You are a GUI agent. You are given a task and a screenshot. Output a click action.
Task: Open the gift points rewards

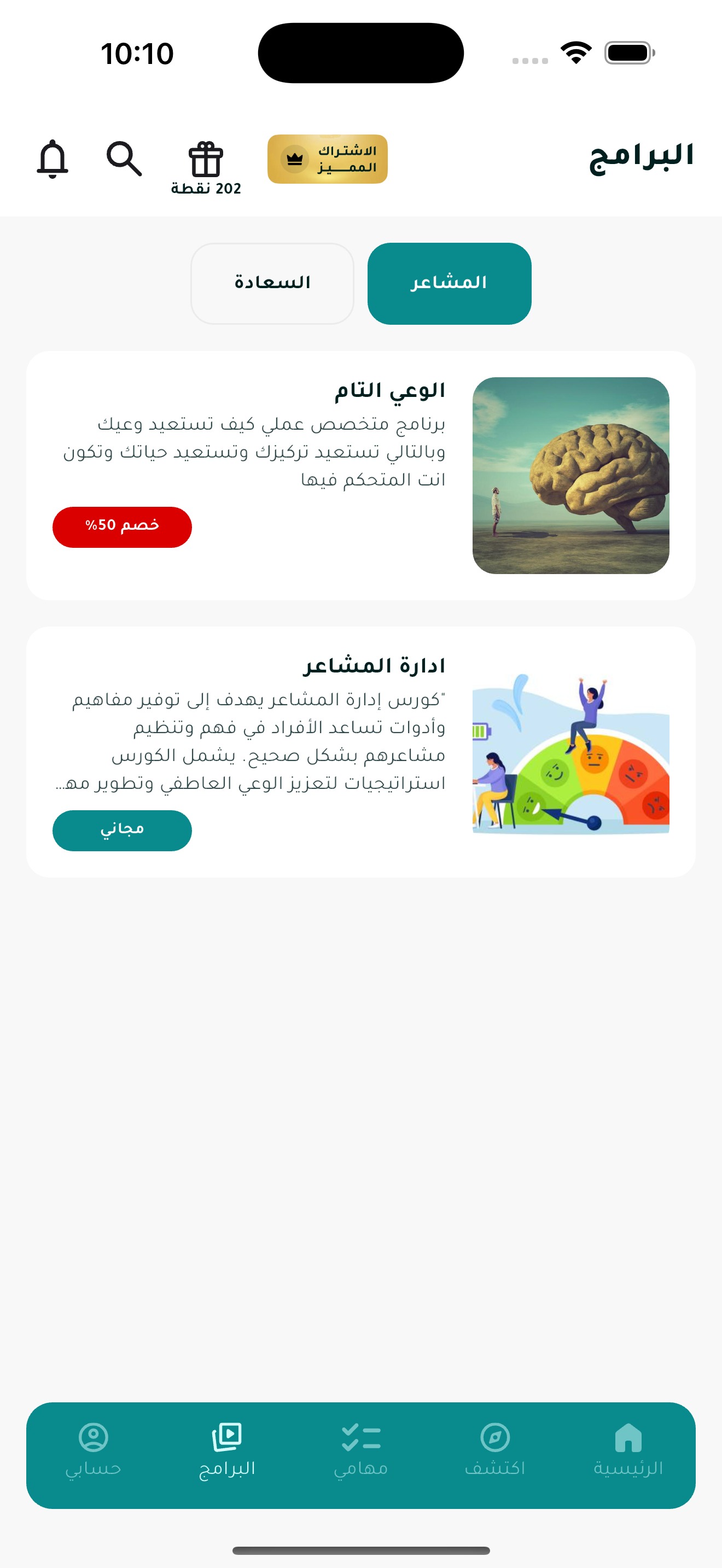point(206,167)
